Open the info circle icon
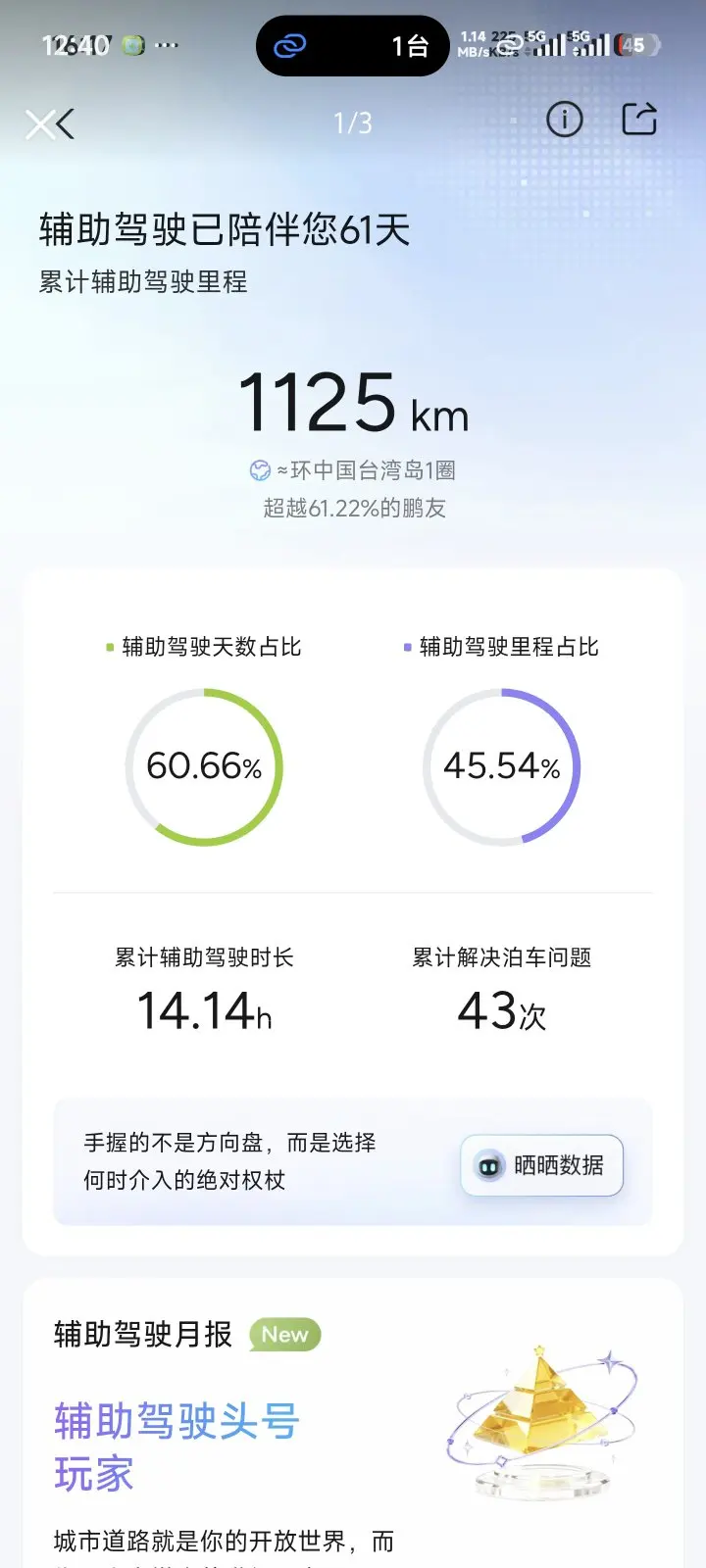 click(x=564, y=120)
